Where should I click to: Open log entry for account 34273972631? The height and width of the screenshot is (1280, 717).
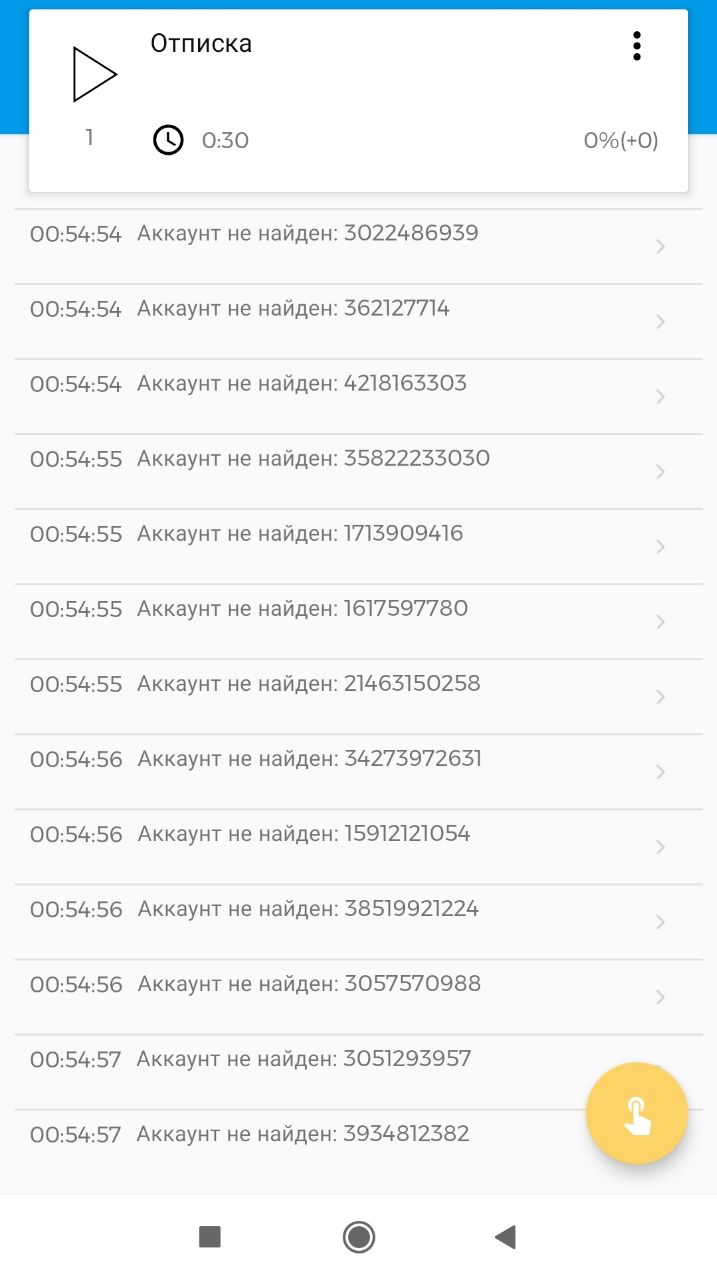[358, 772]
